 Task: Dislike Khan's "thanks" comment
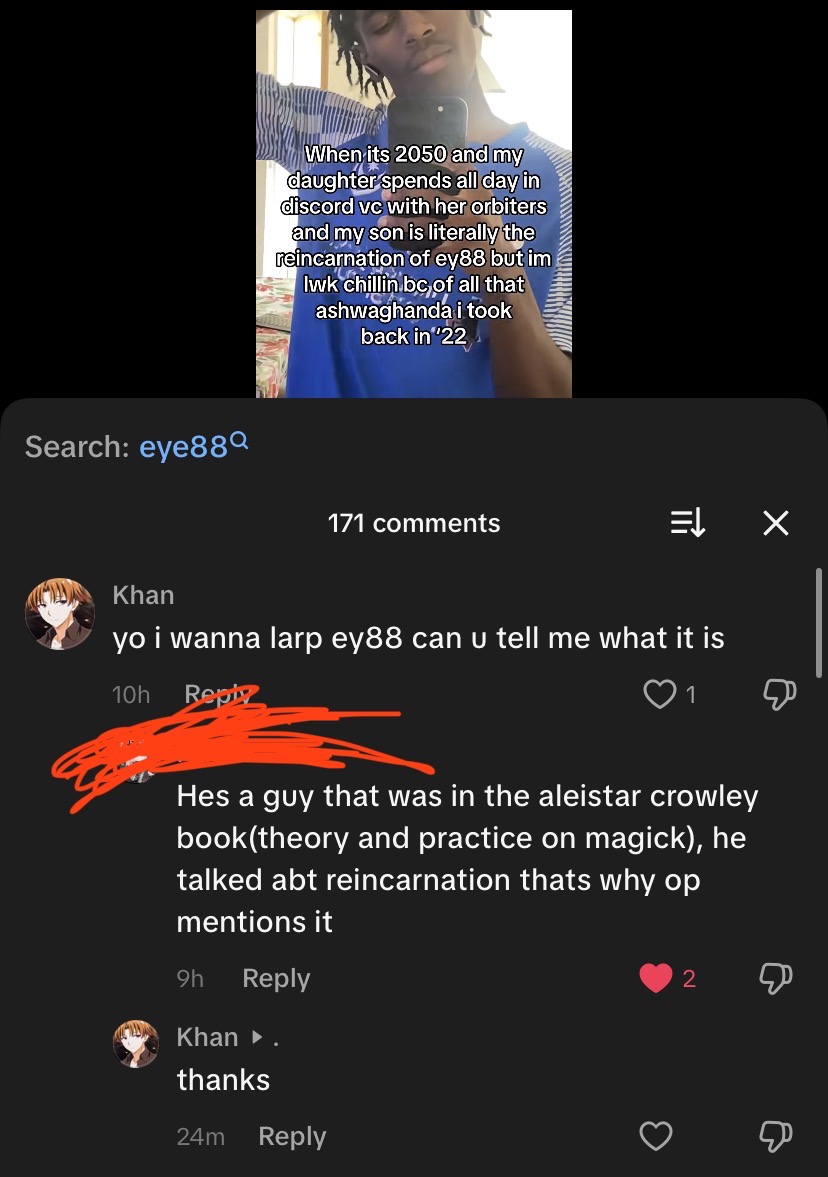[777, 1137]
